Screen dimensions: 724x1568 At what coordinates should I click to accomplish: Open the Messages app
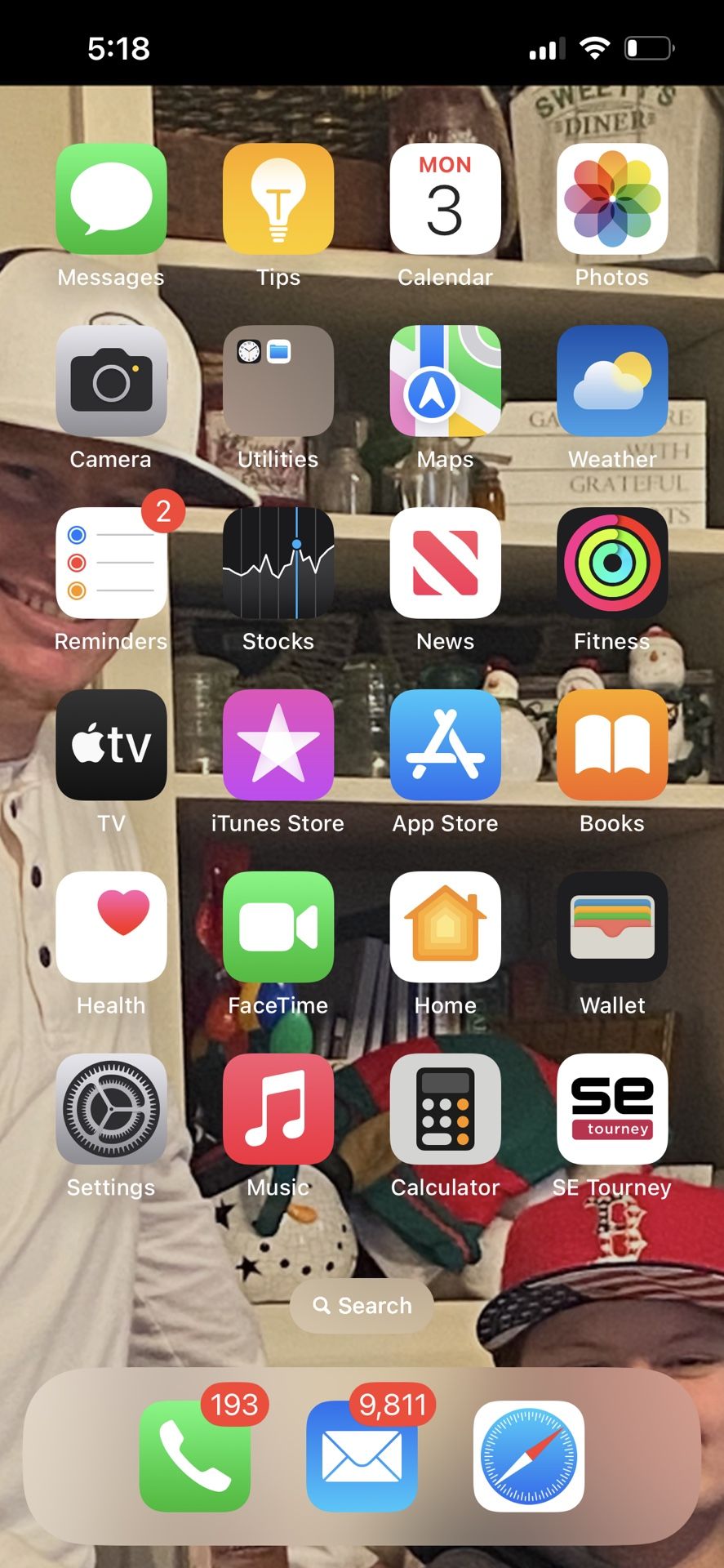click(111, 198)
